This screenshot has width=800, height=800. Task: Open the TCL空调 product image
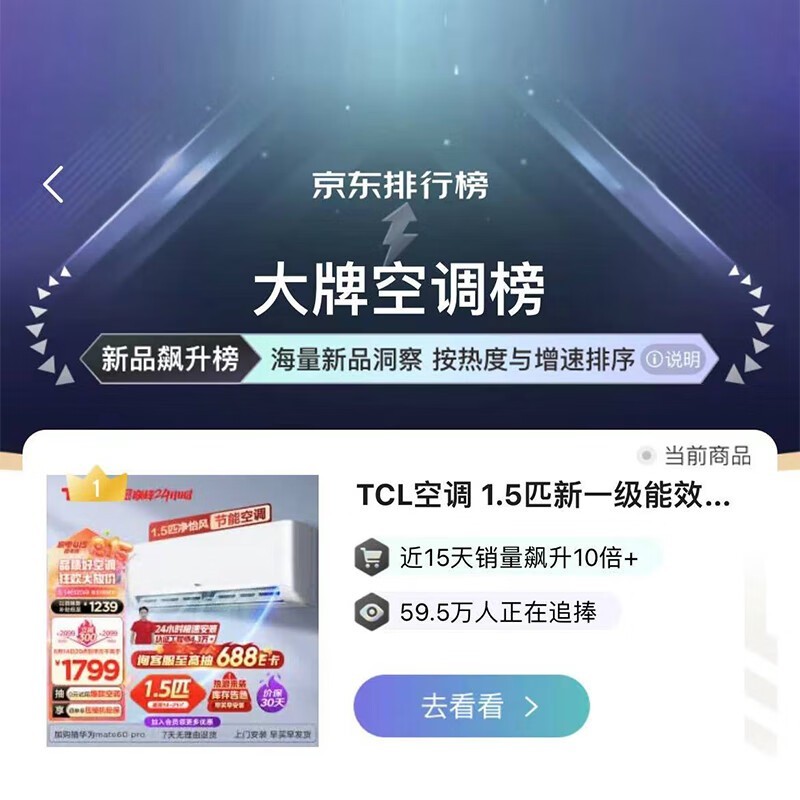tap(182, 610)
